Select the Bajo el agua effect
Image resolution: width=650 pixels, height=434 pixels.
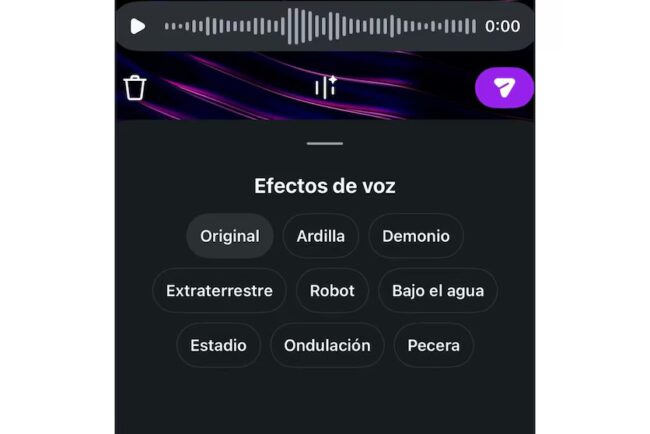click(438, 291)
